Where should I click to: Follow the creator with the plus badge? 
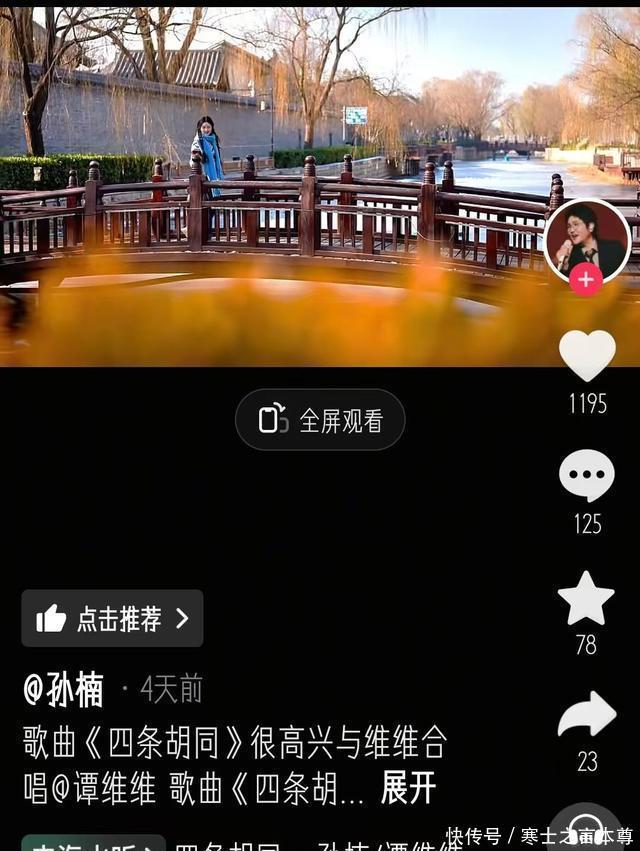pyautogui.click(x=586, y=280)
